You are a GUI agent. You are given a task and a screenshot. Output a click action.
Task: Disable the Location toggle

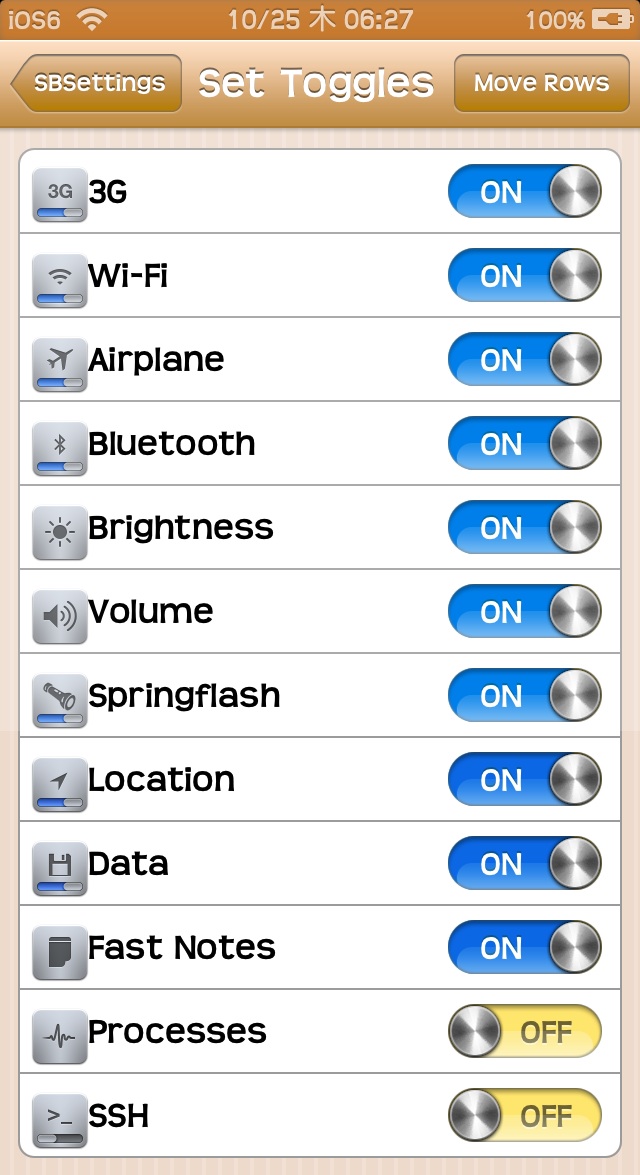pos(525,779)
